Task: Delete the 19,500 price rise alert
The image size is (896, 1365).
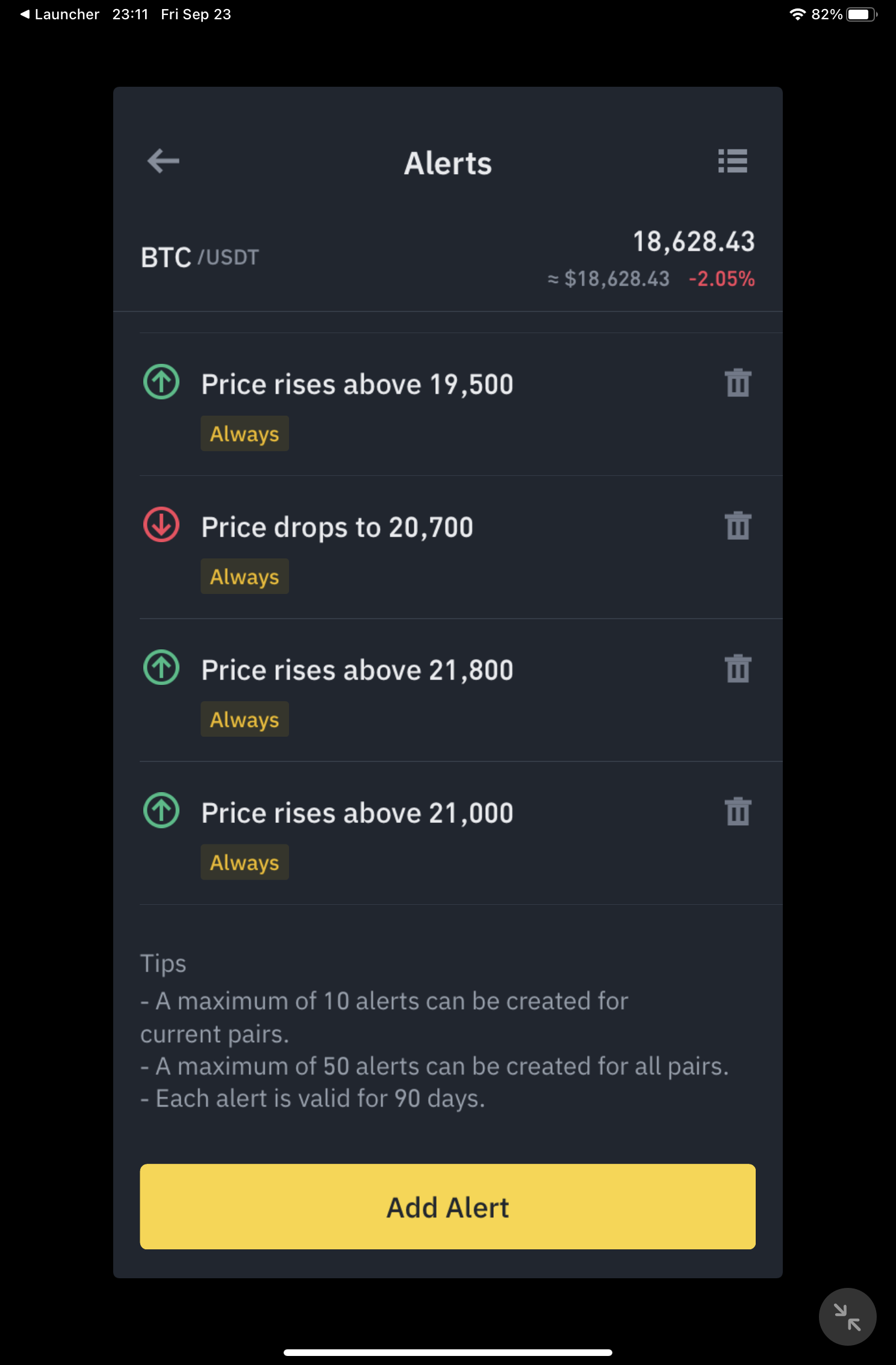Action: click(738, 383)
